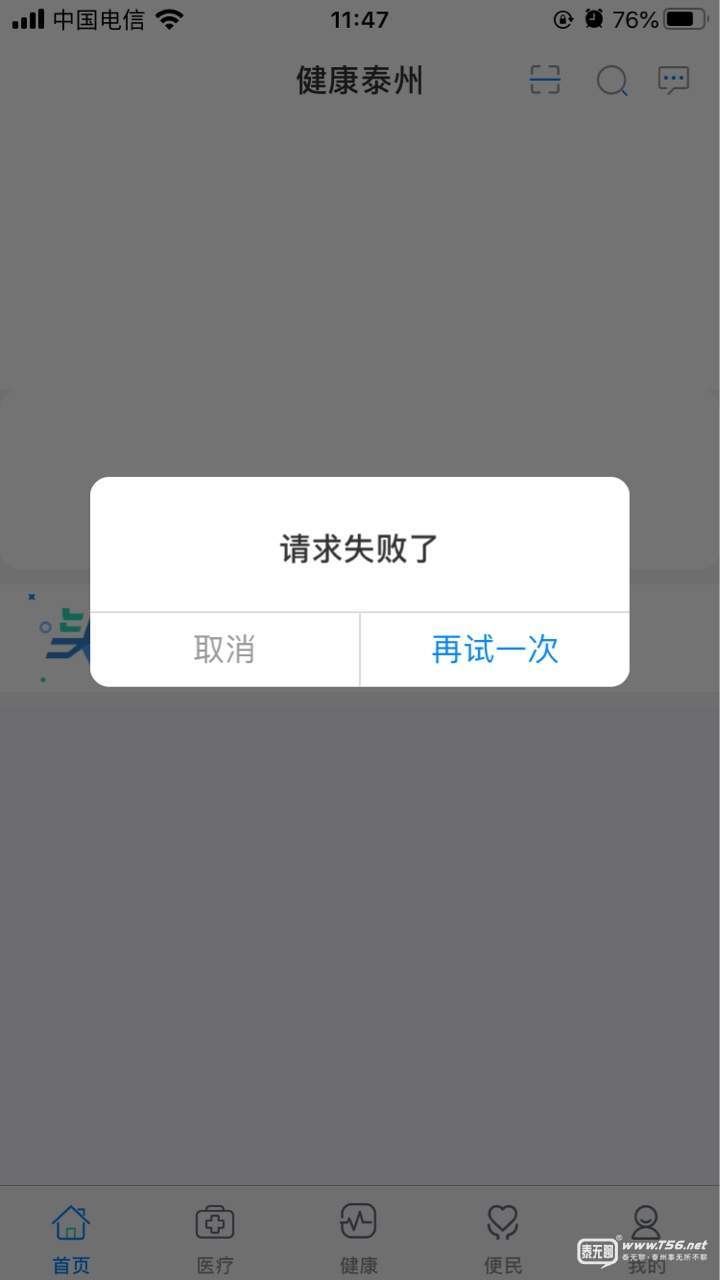Viewport: 720px width, 1280px height.
Task: Open the messages chat bubble icon
Action: [x=673, y=81]
